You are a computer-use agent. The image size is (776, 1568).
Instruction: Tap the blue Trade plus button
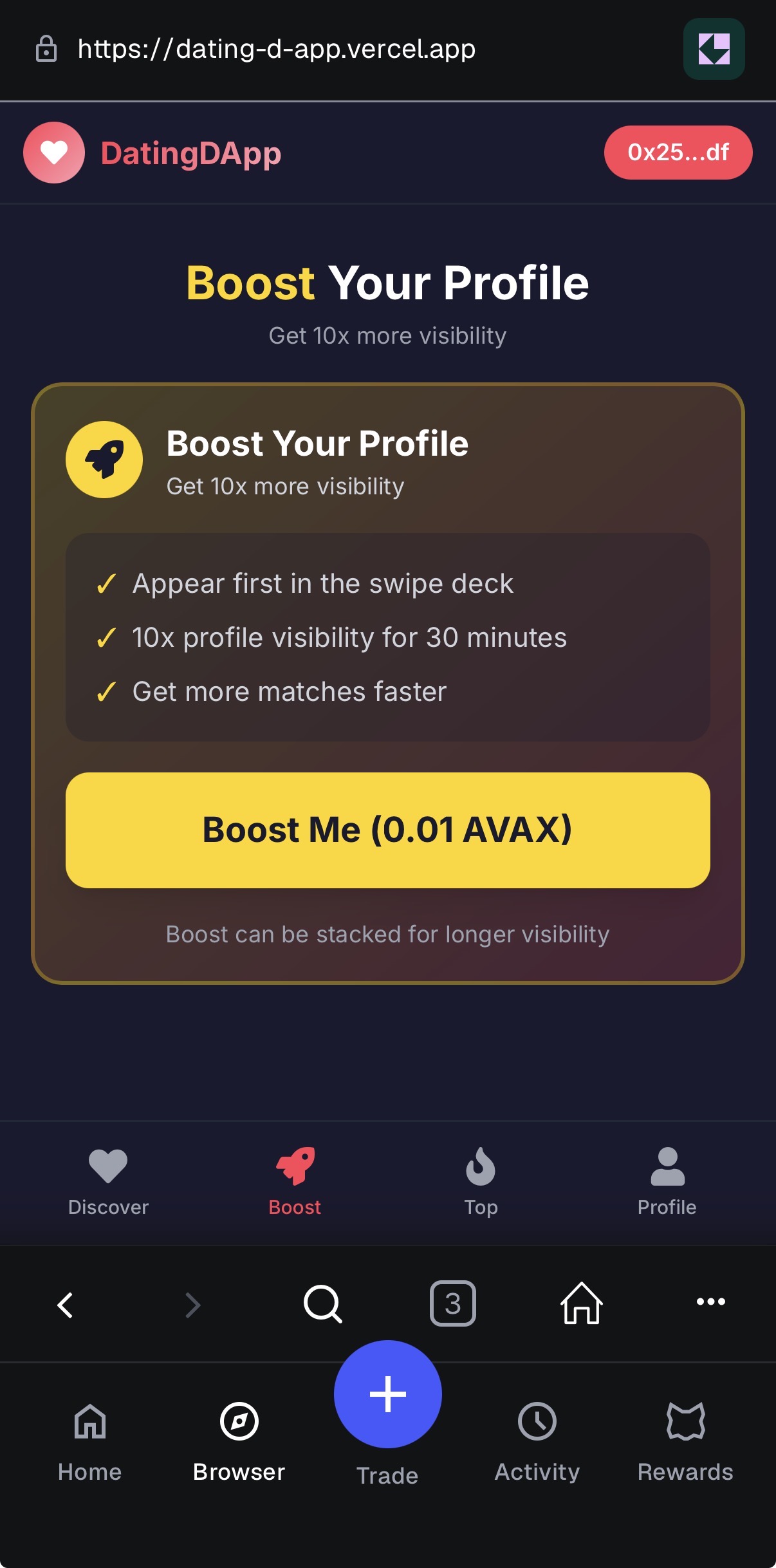[387, 1394]
